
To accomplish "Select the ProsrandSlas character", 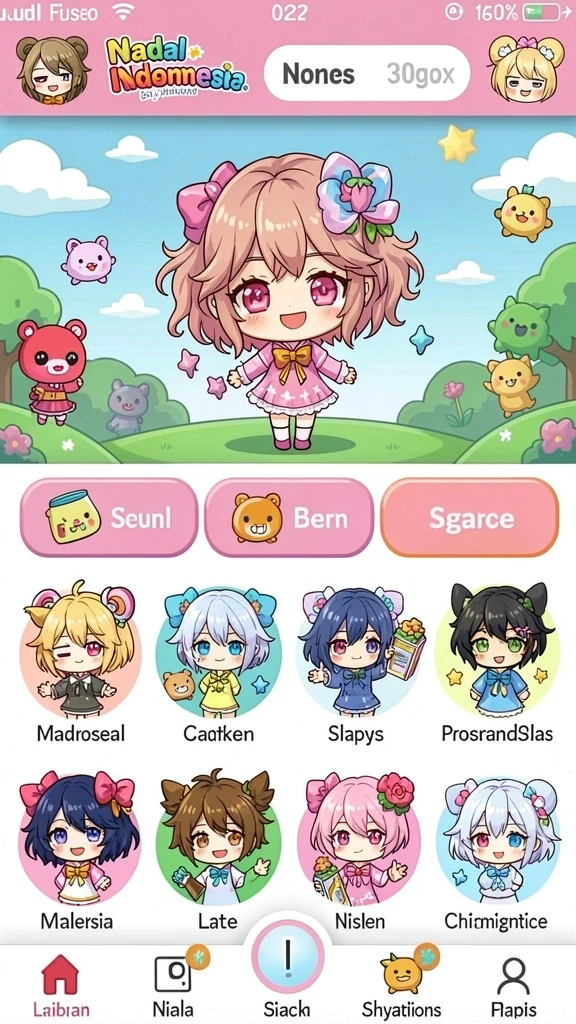I will (x=497, y=661).
